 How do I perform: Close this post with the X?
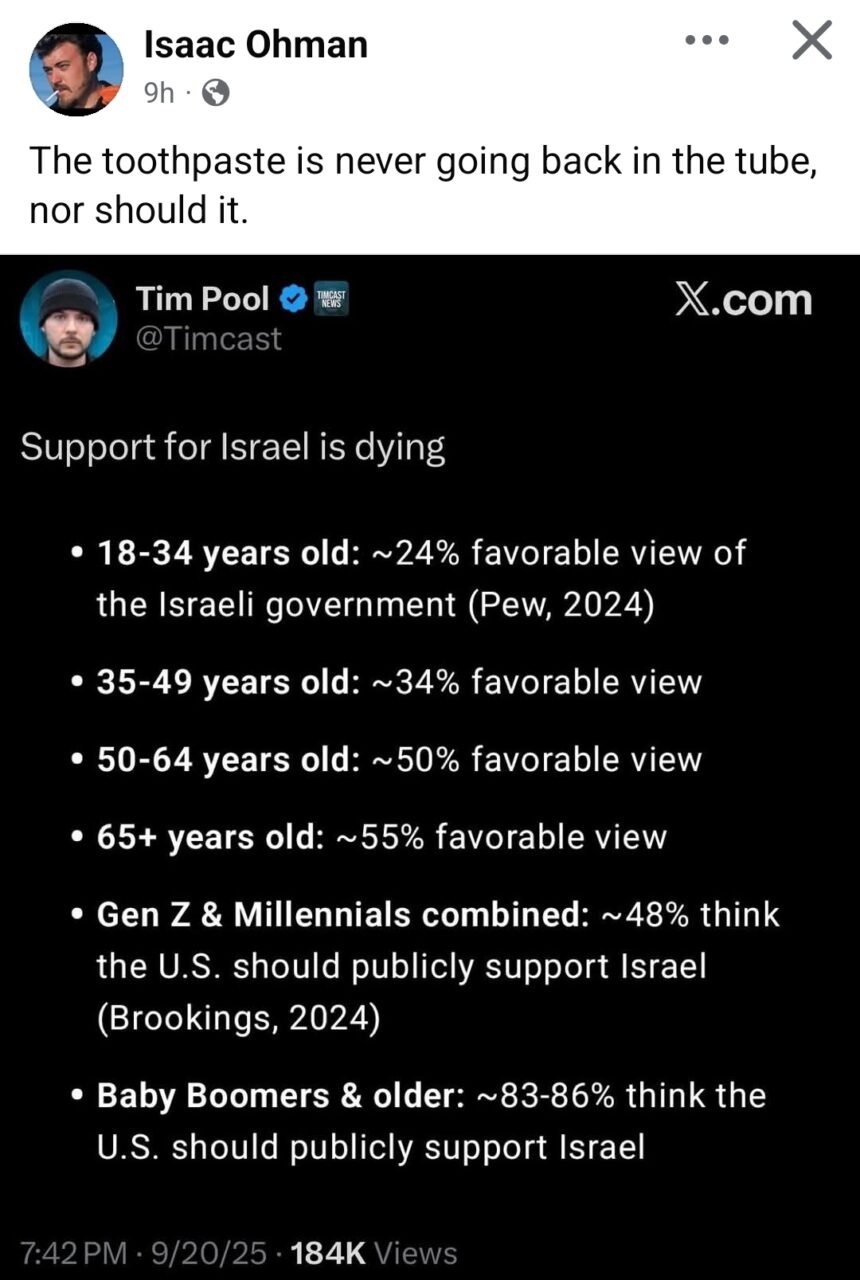coord(811,41)
